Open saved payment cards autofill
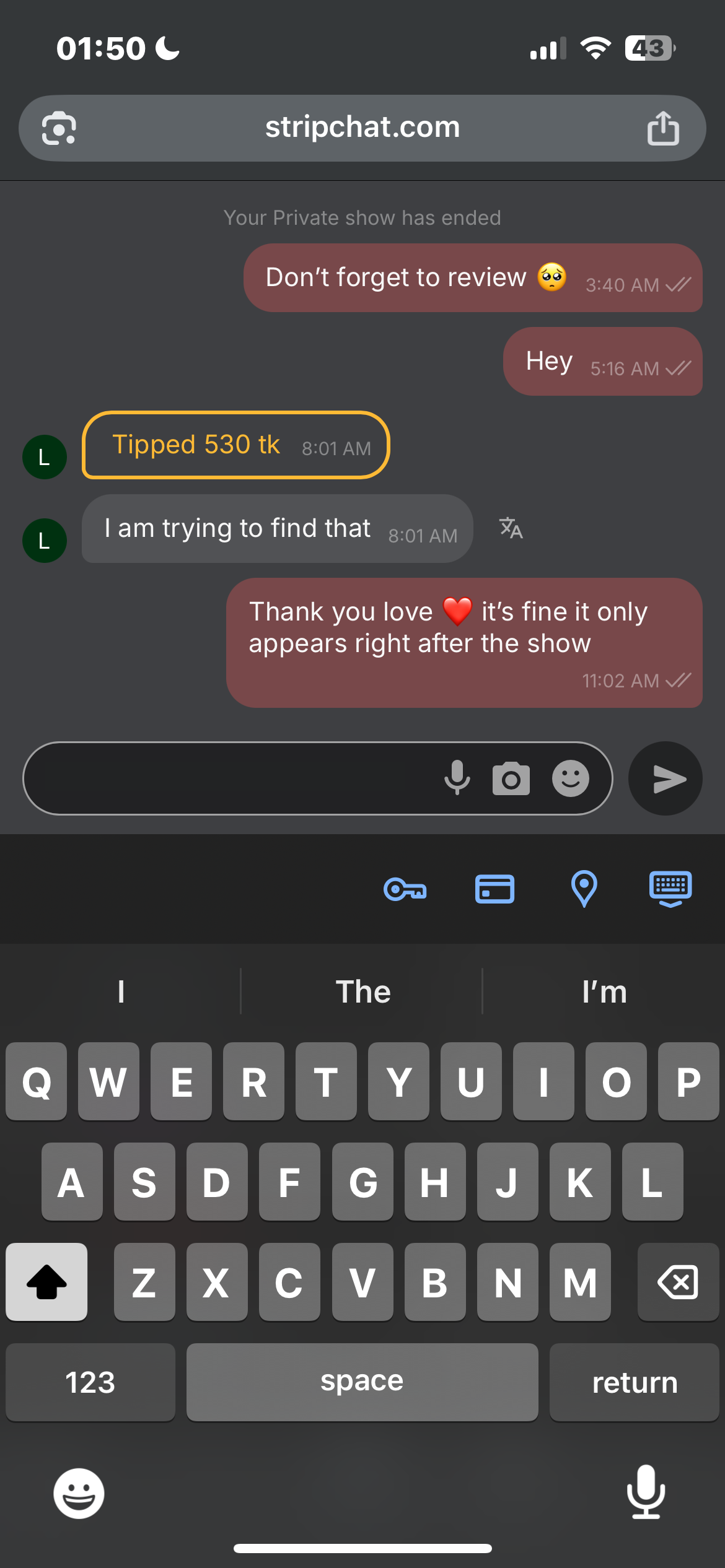 pyautogui.click(x=494, y=890)
